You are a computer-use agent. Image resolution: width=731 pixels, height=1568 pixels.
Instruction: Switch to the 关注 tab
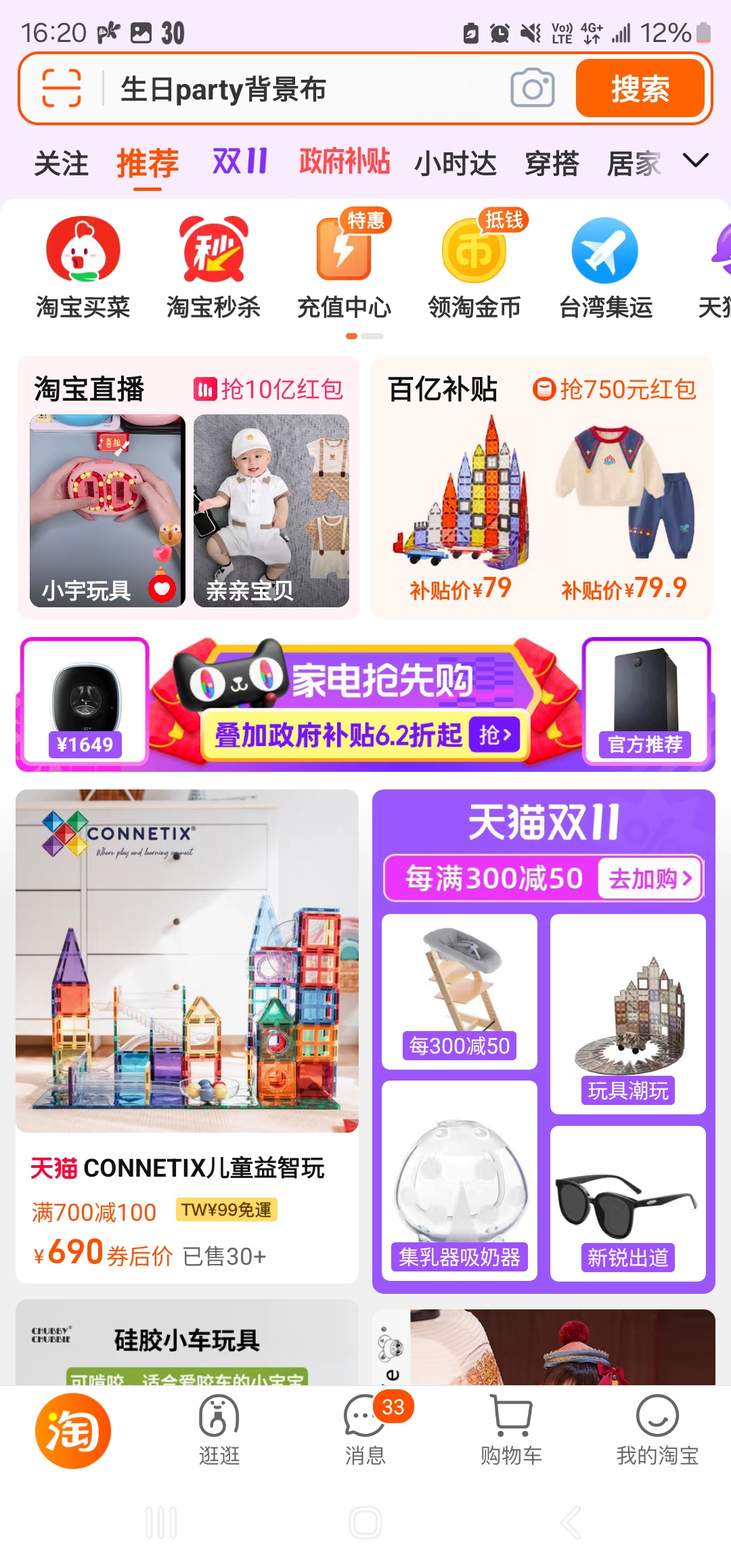pos(61,164)
